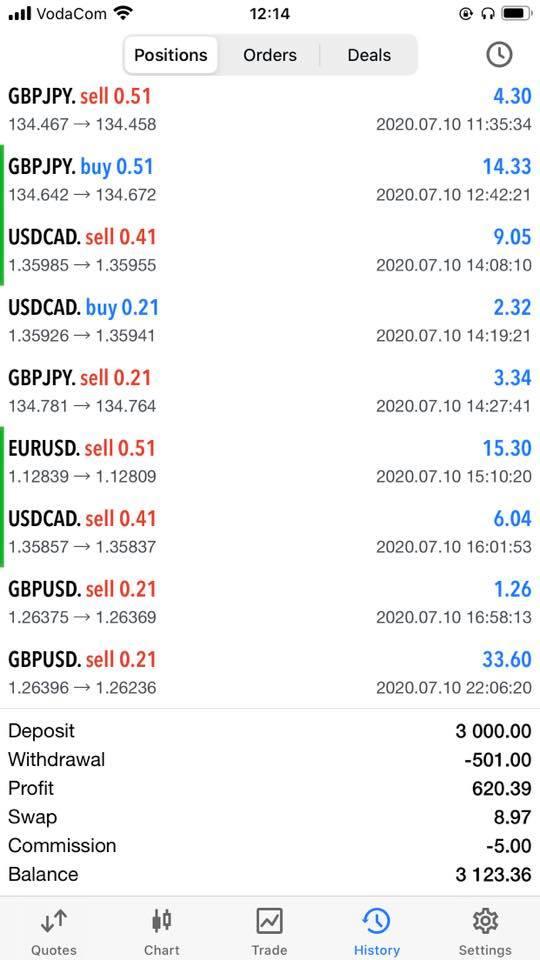This screenshot has width=540, height=960.
Task: Open GBPJPY buy 0.51 position details
Action: click(270, 180)
